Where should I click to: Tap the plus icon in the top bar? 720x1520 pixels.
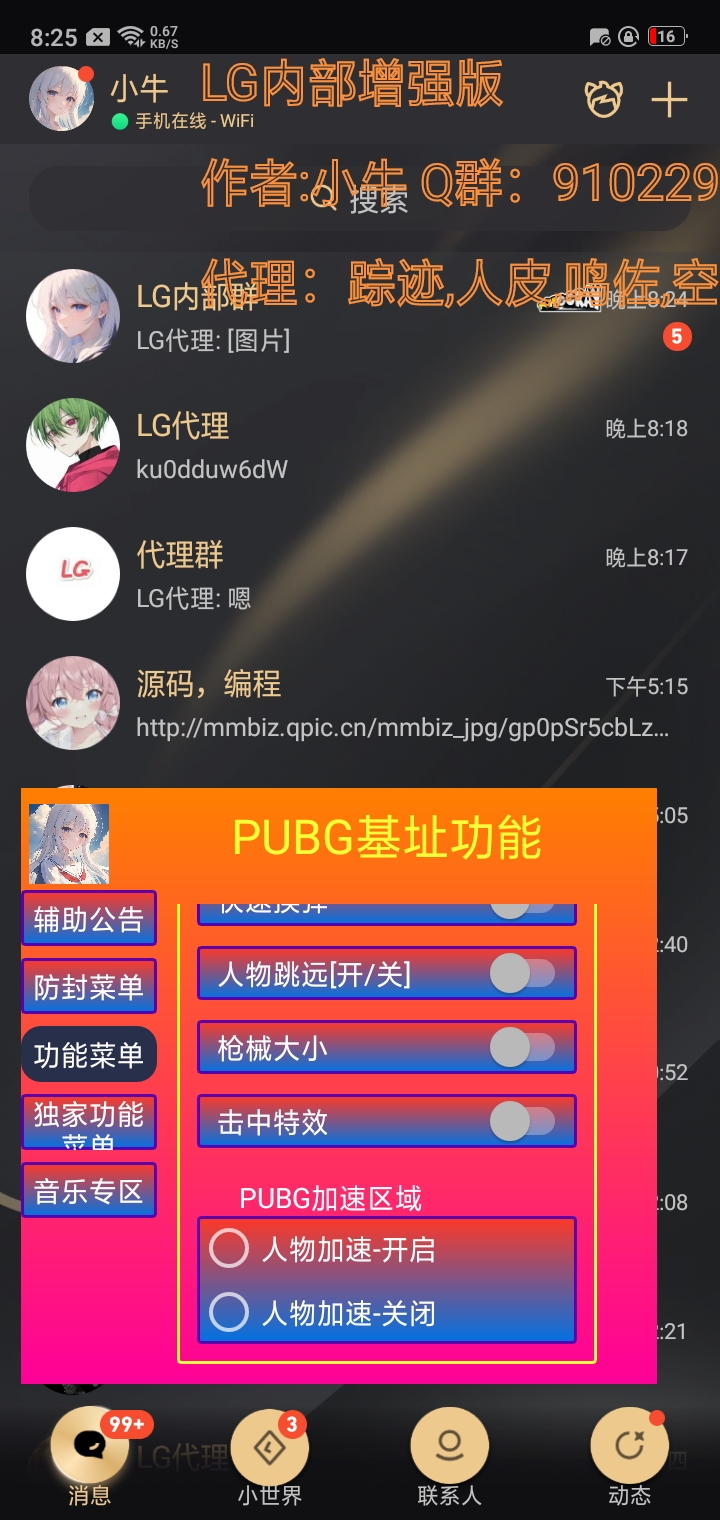coord(669,100)
